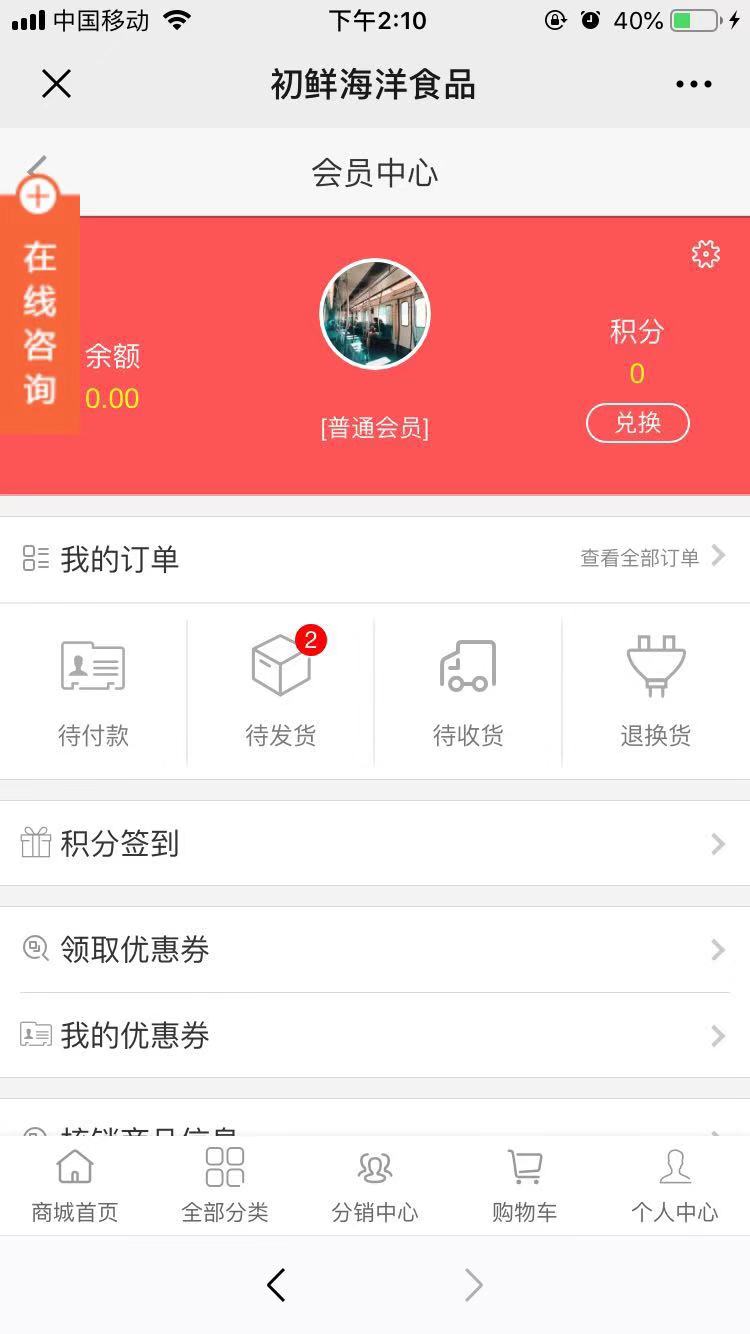The height and width of the screenshot is (1334, 750).
Task: Close the mini program with the X
Action: tap(57, 84)
